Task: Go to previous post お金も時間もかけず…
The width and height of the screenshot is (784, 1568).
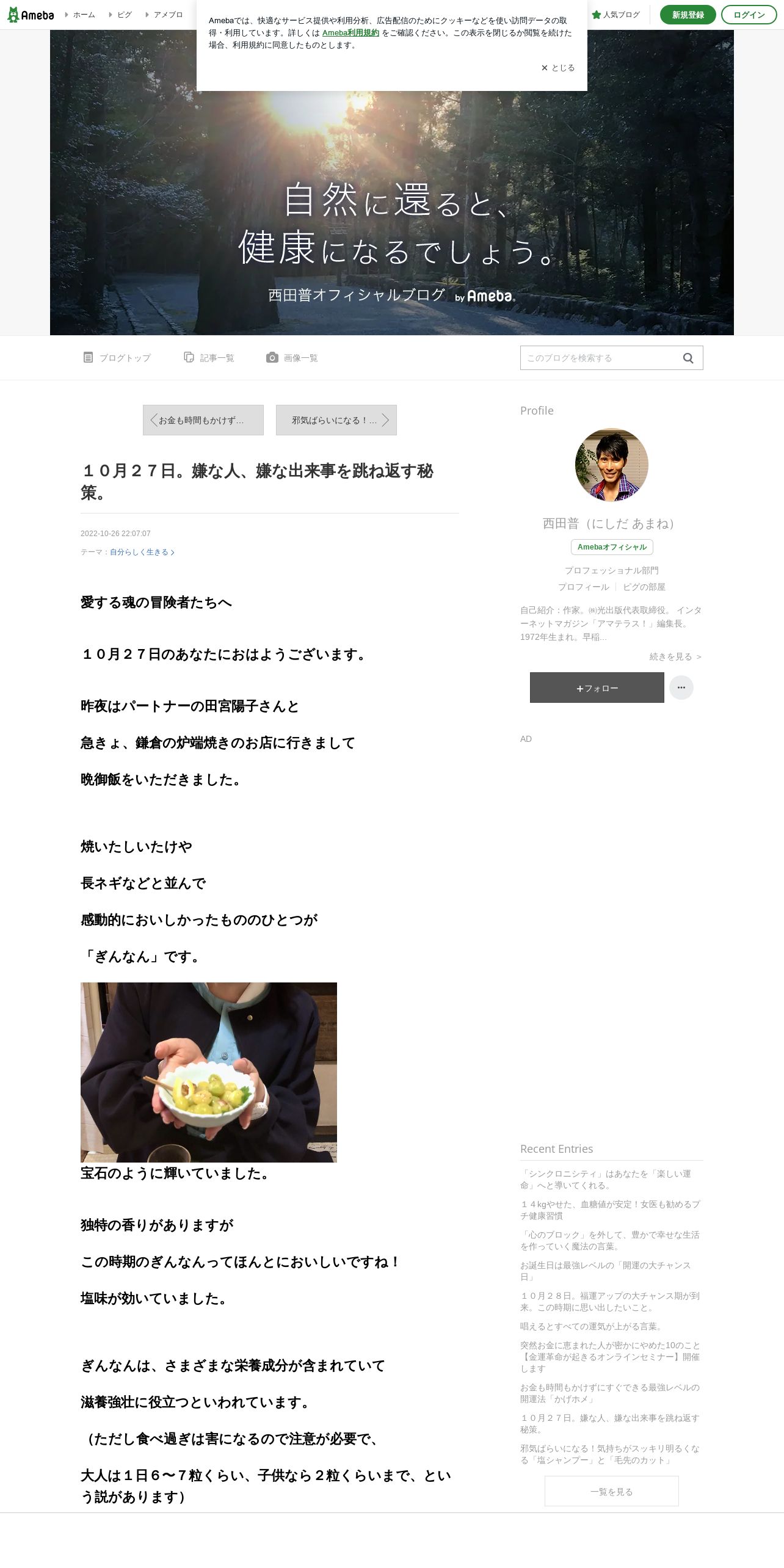Action: point(203,420)
